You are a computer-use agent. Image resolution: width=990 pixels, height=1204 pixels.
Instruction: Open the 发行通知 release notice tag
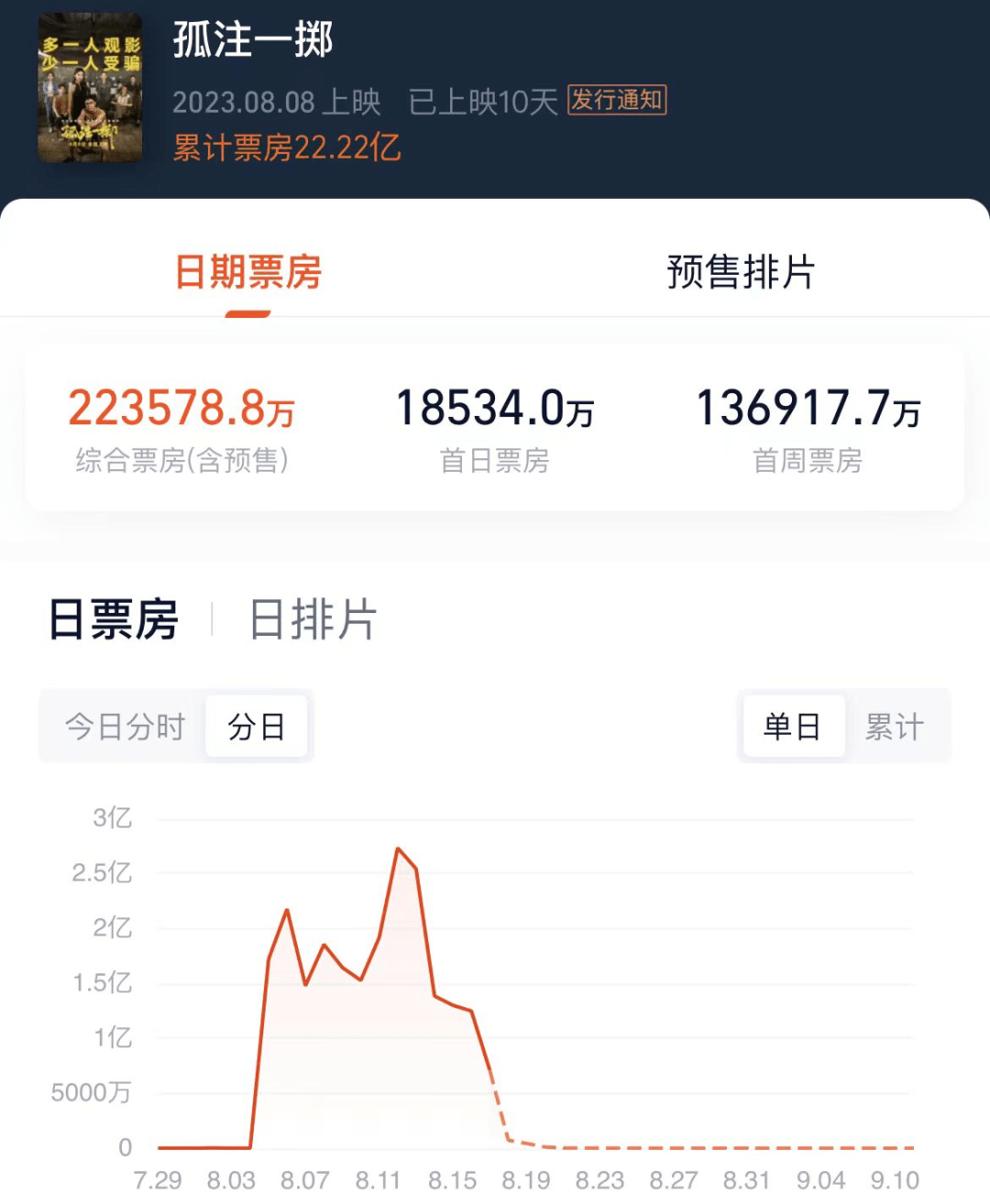(x=617, y=100)
